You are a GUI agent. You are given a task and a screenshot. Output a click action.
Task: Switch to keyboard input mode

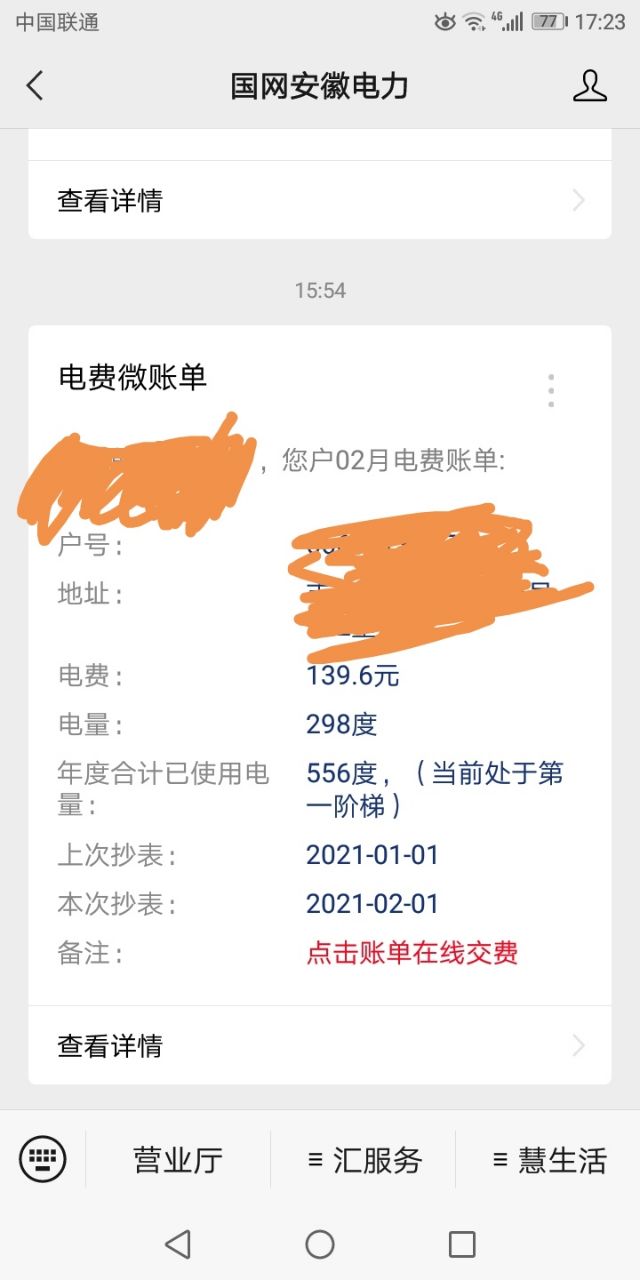pos(43,1160)
